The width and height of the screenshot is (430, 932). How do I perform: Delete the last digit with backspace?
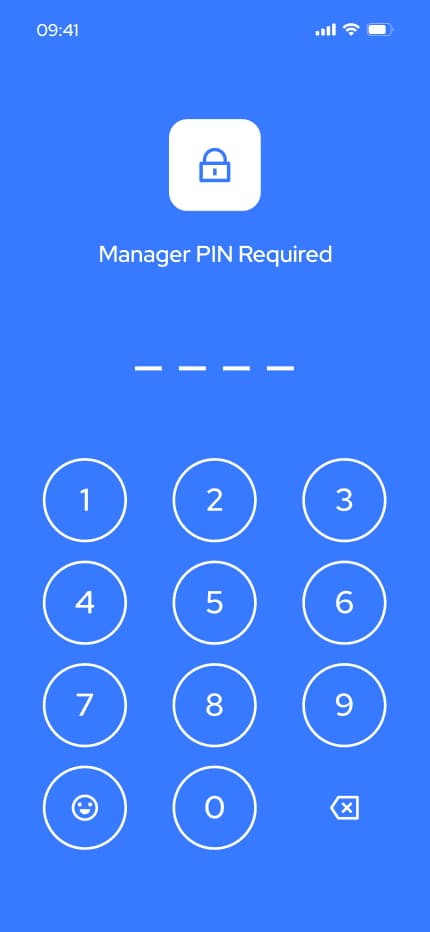point(344,808)
